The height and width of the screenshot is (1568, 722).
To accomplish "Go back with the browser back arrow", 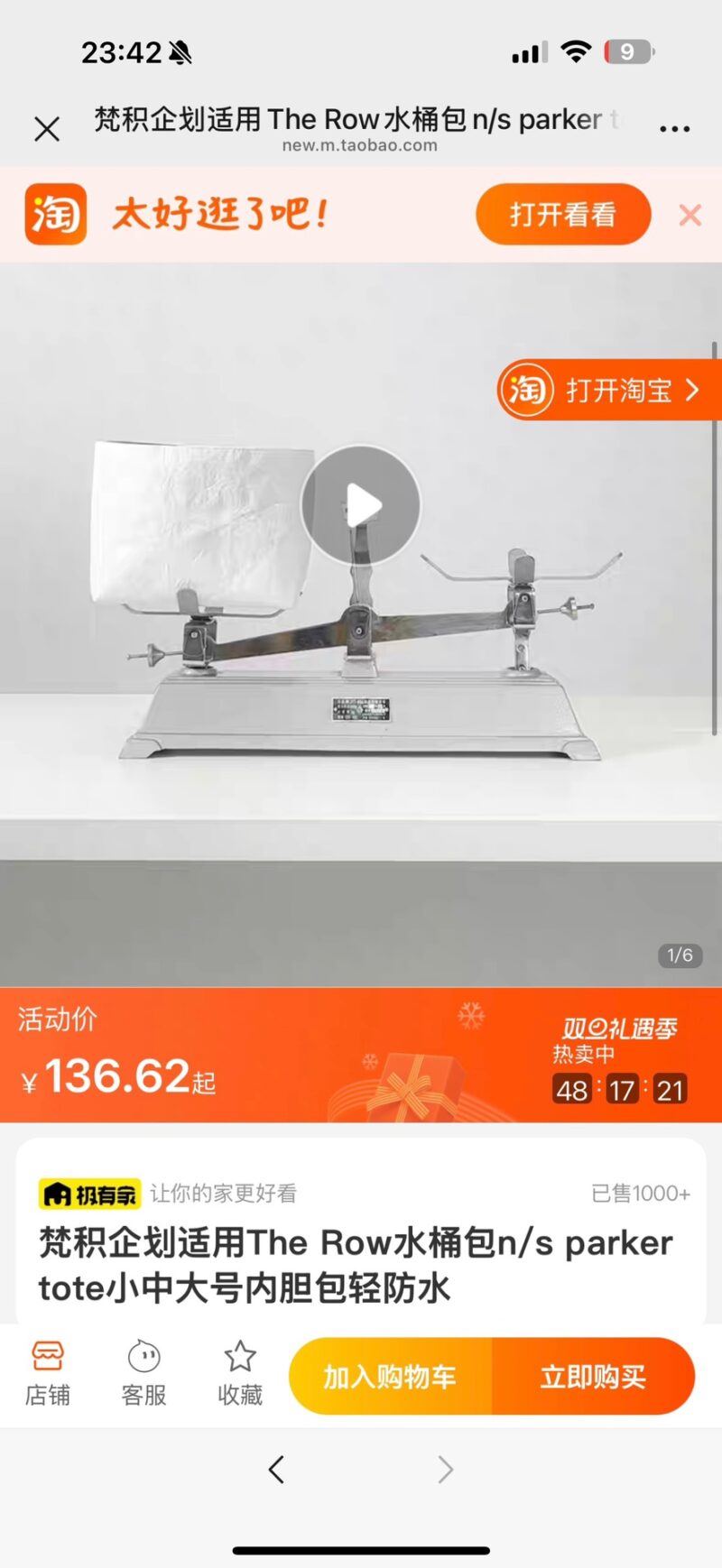I will (x=276, y=1470).
